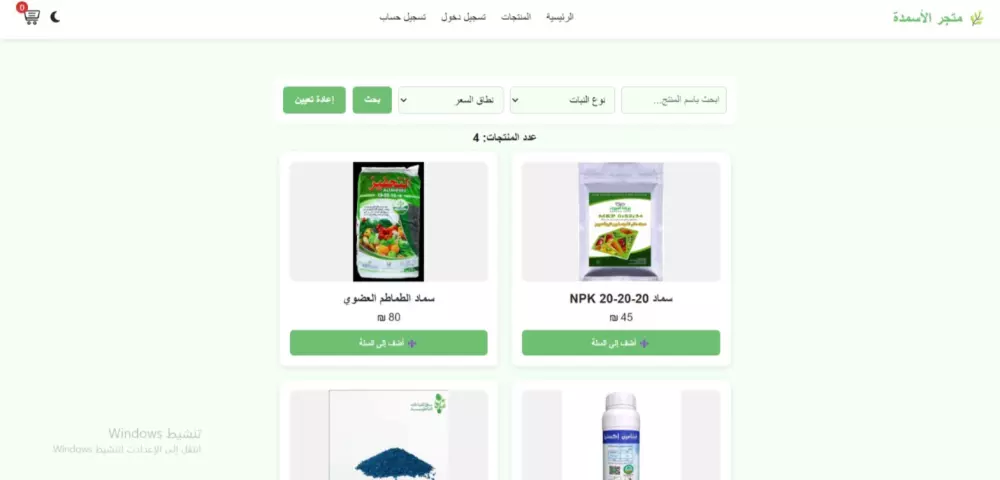The width and height of the screenshot is (1000, 480).
Task: Tap إعادة تعيين reset filters button
Action: [x=314, y=100]
